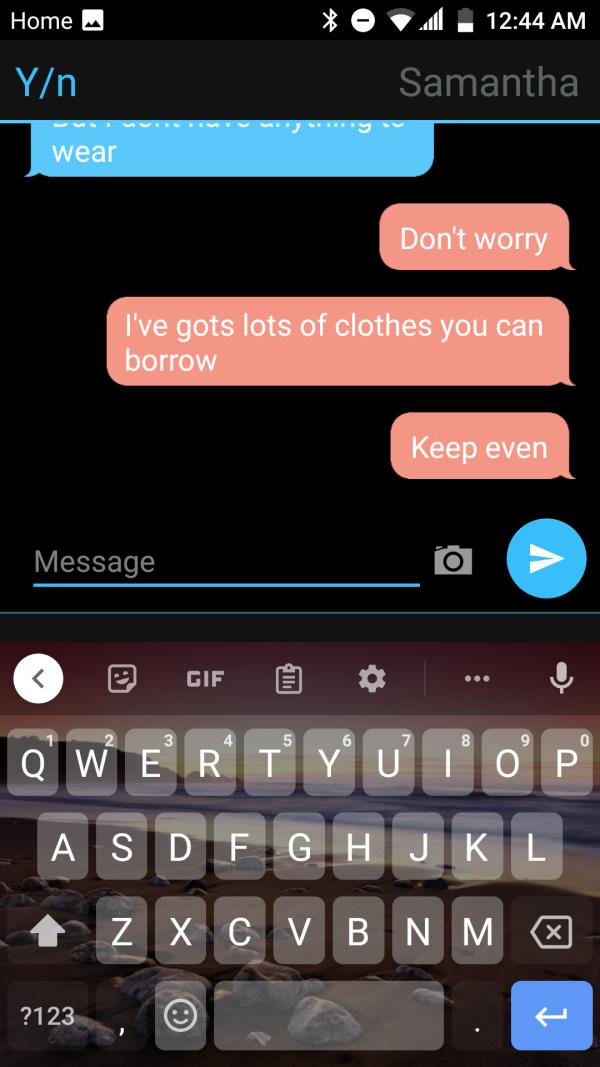Focus the Message text field
This screenshot has height=1067, width=600.
coord(225,561)
